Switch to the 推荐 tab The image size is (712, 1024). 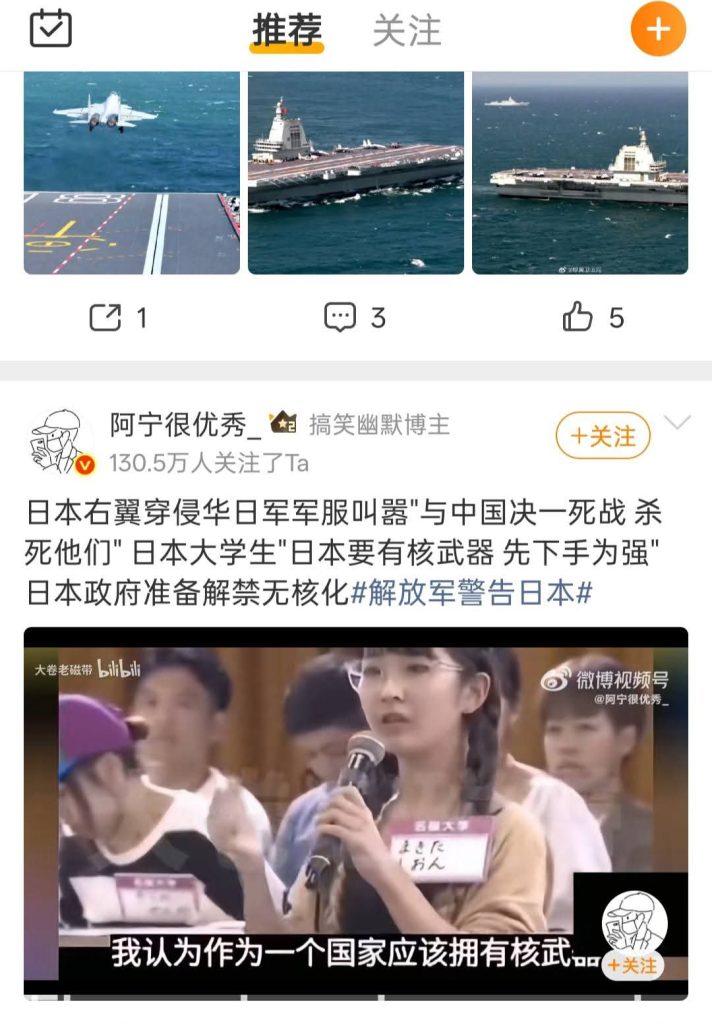click(x=287, y=31)
